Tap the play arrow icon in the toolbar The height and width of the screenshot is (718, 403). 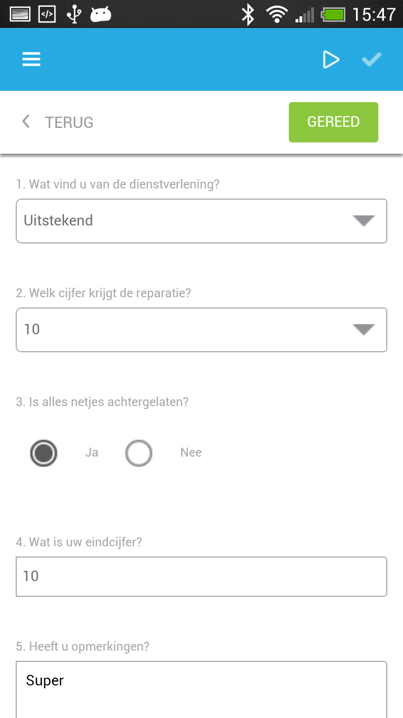pyautogui.click(x=331, y=60)
